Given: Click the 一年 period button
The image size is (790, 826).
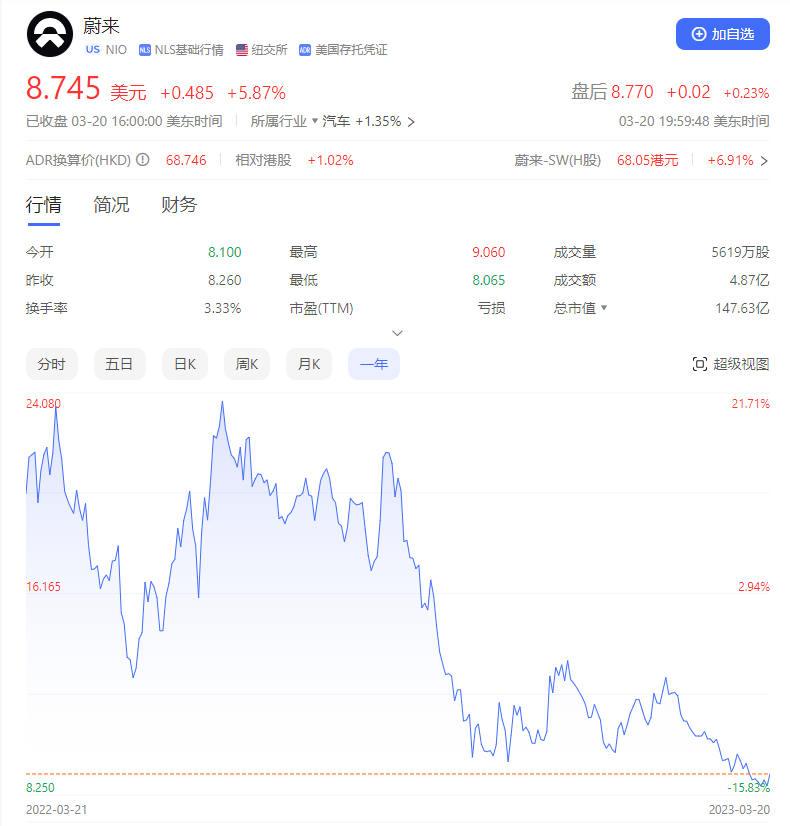Looking at the screenshot, I should (x=373, y=364).
